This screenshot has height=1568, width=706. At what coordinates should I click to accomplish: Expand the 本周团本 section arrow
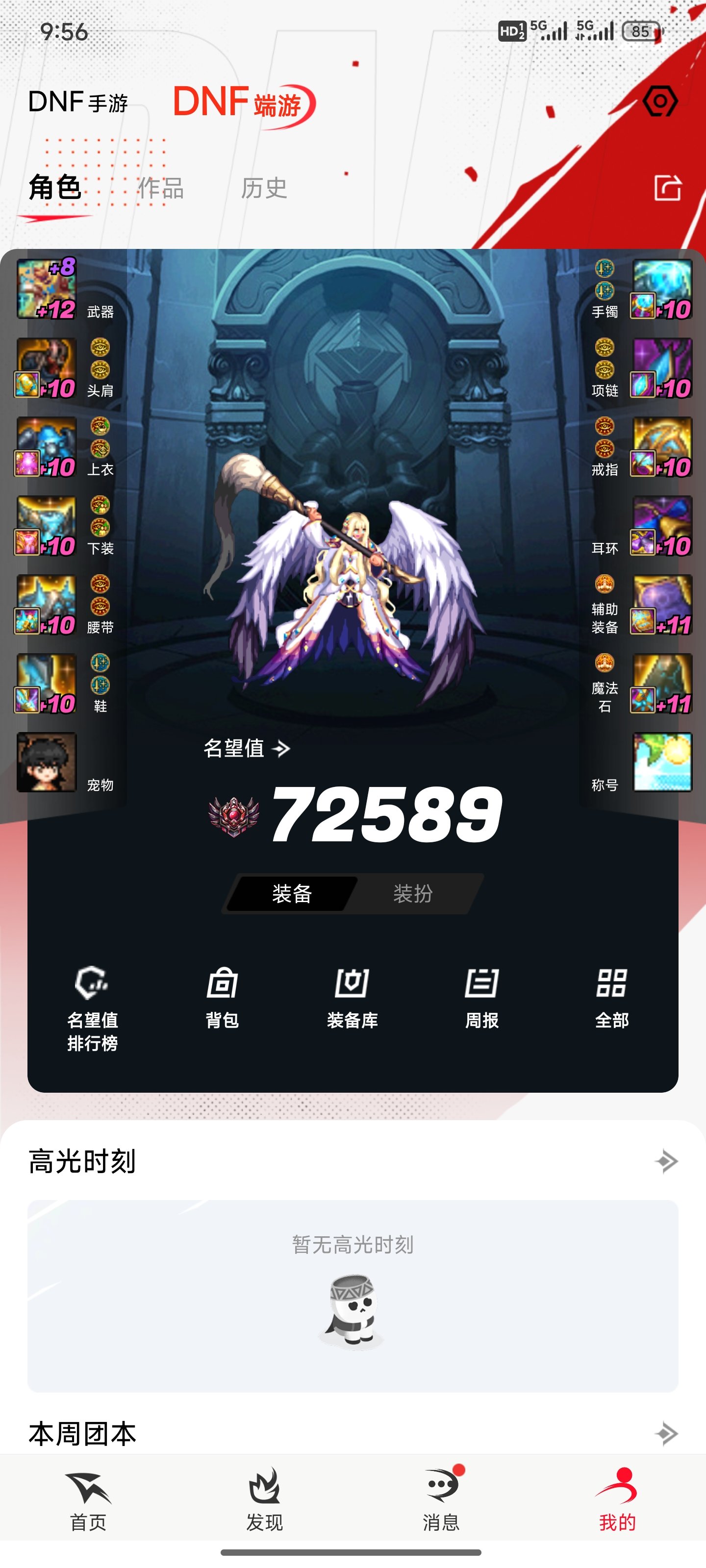tap(666, 1433)
